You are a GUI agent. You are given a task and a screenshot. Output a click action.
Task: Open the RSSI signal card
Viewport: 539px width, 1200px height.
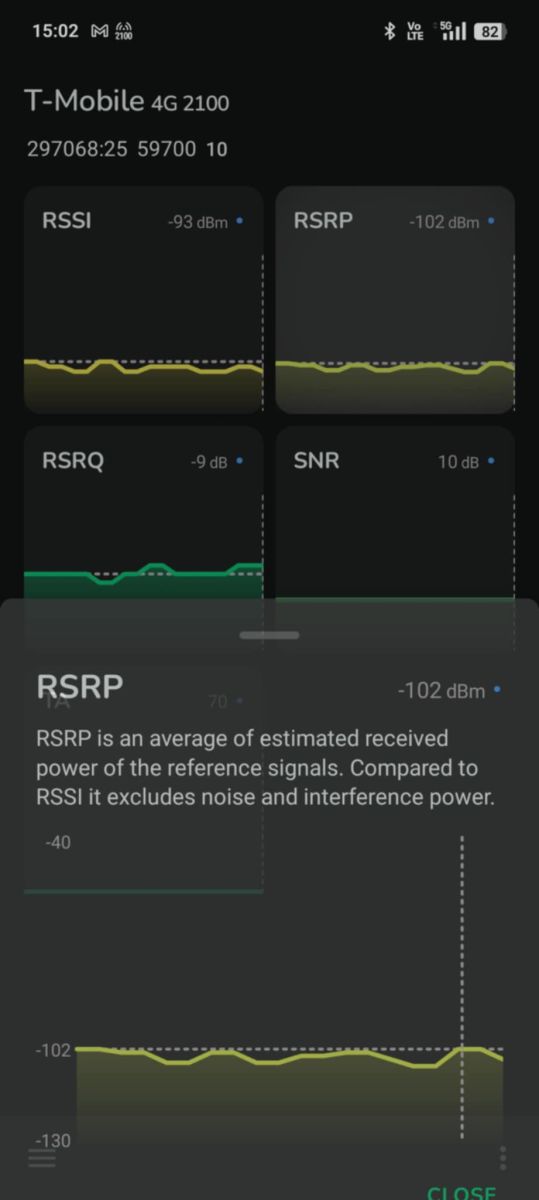coord(144,300)
